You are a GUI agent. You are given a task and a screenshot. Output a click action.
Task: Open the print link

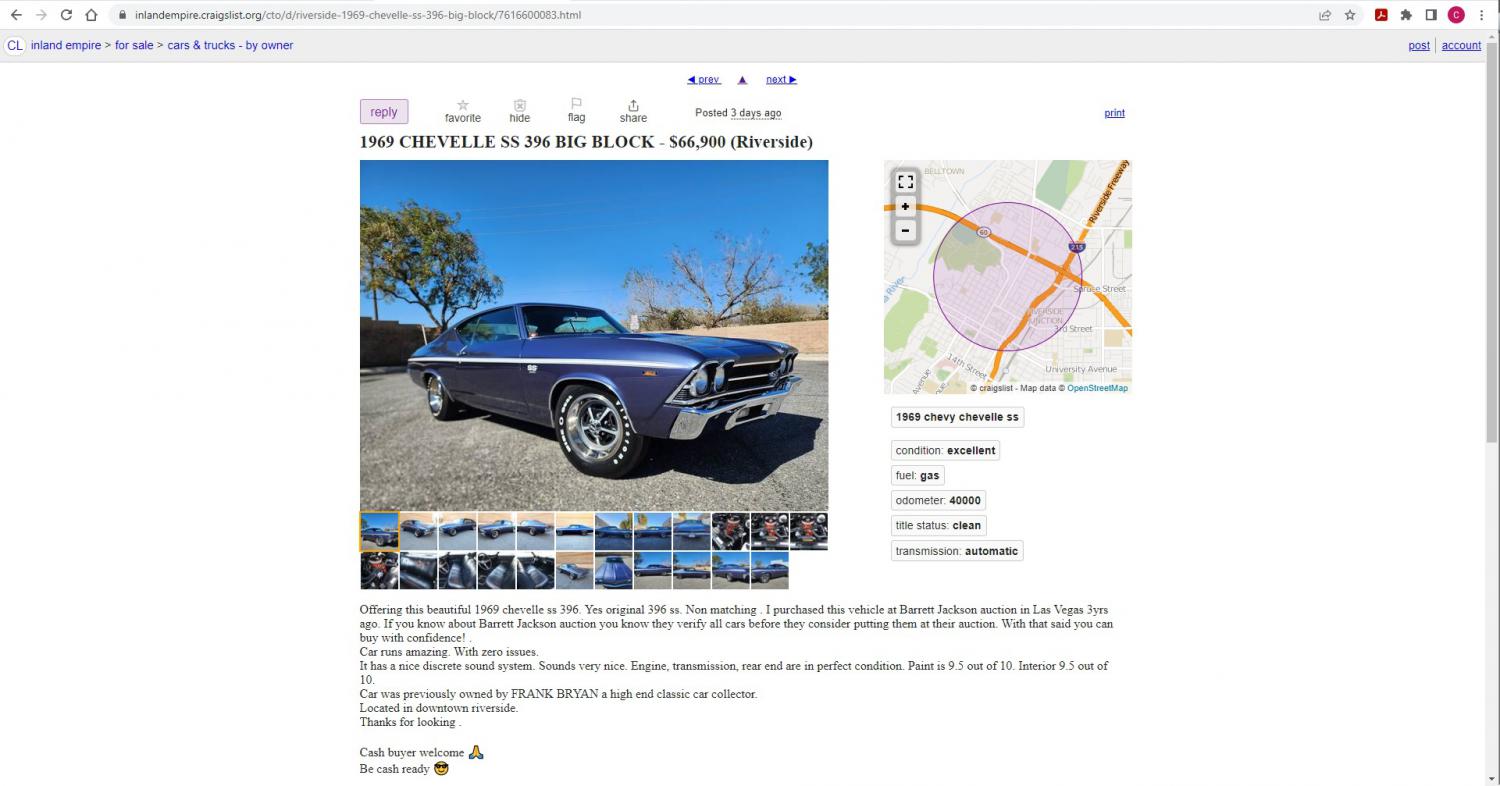[x=1114, y=113]
